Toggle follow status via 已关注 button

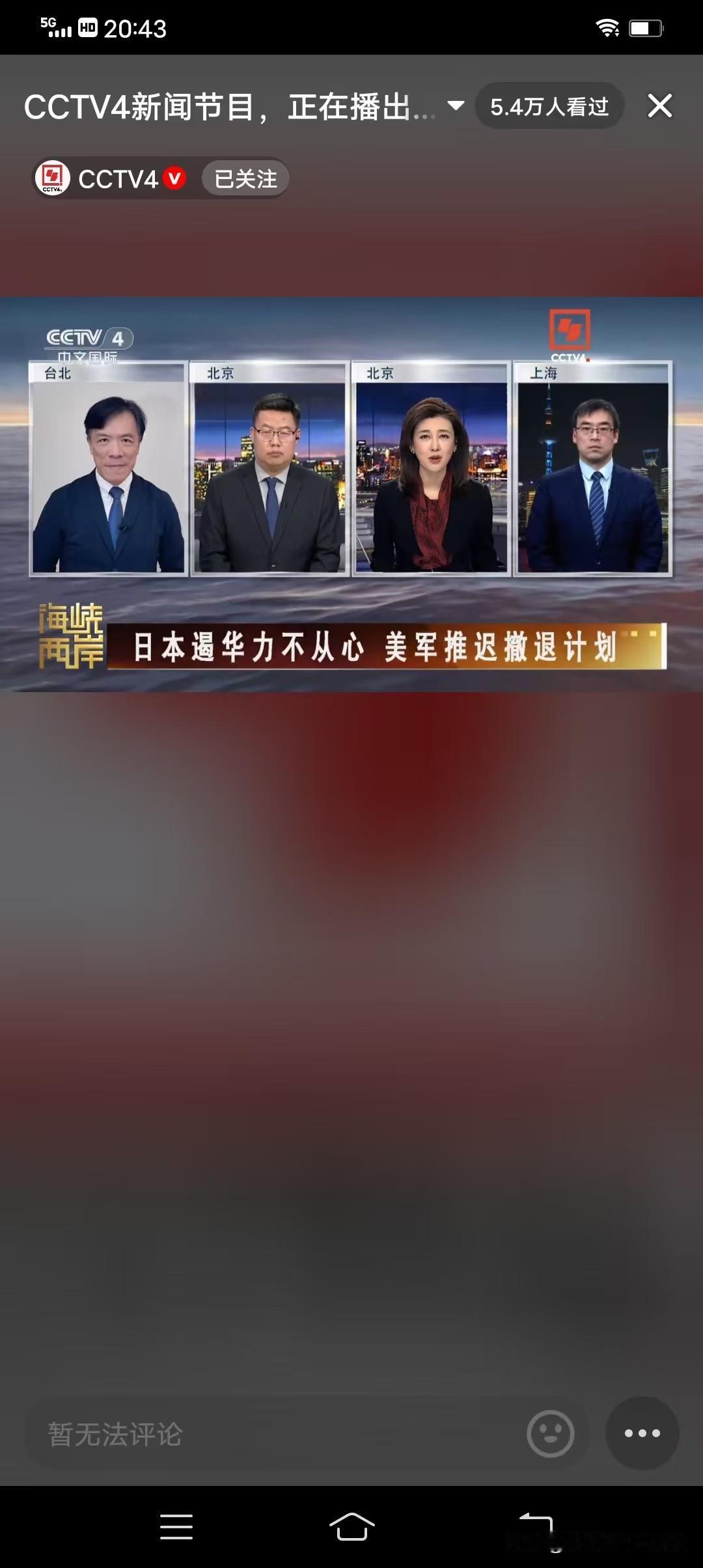[x=245, y=178]
